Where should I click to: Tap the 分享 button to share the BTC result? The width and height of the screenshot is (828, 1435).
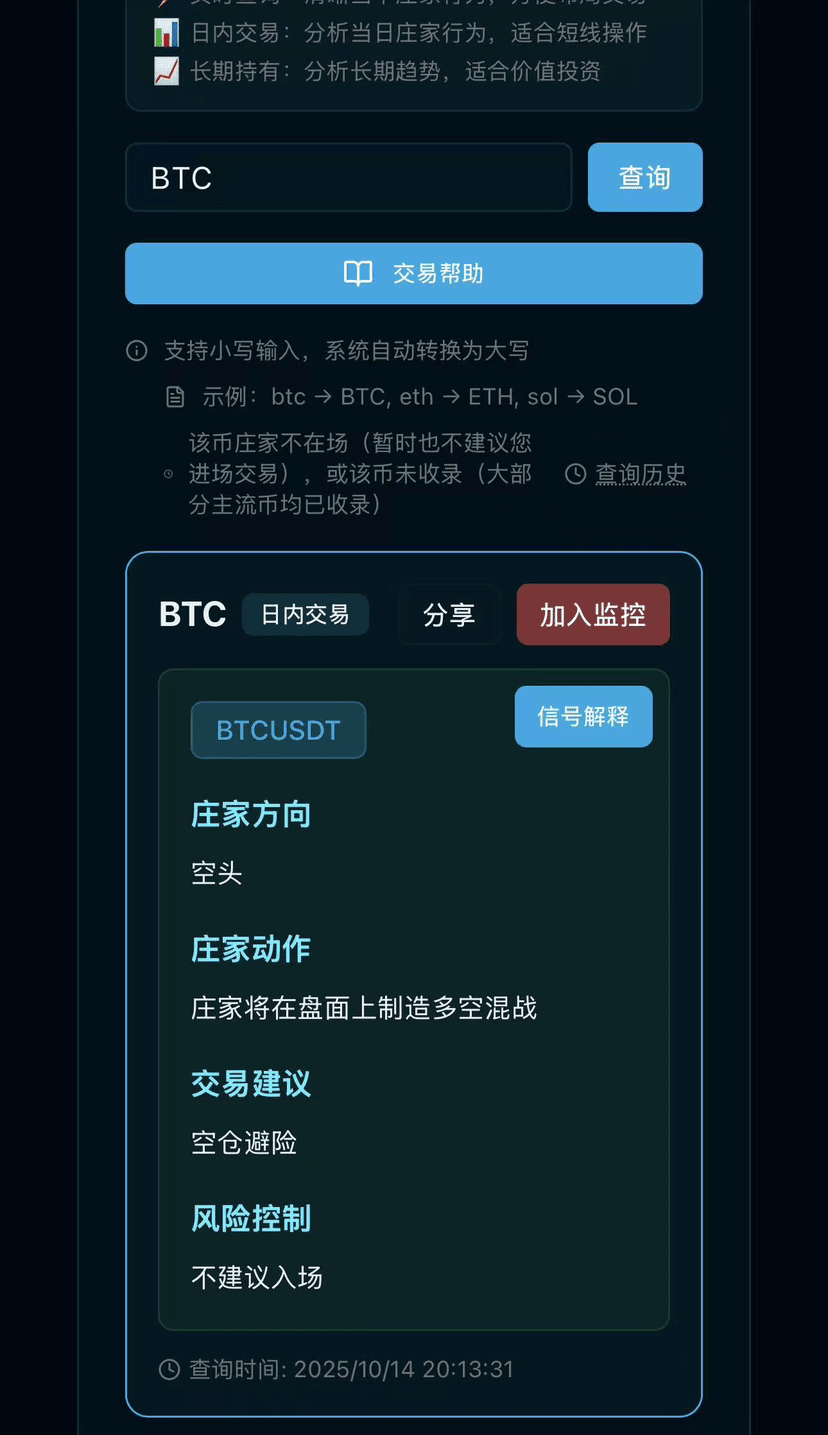click(449, 615)
